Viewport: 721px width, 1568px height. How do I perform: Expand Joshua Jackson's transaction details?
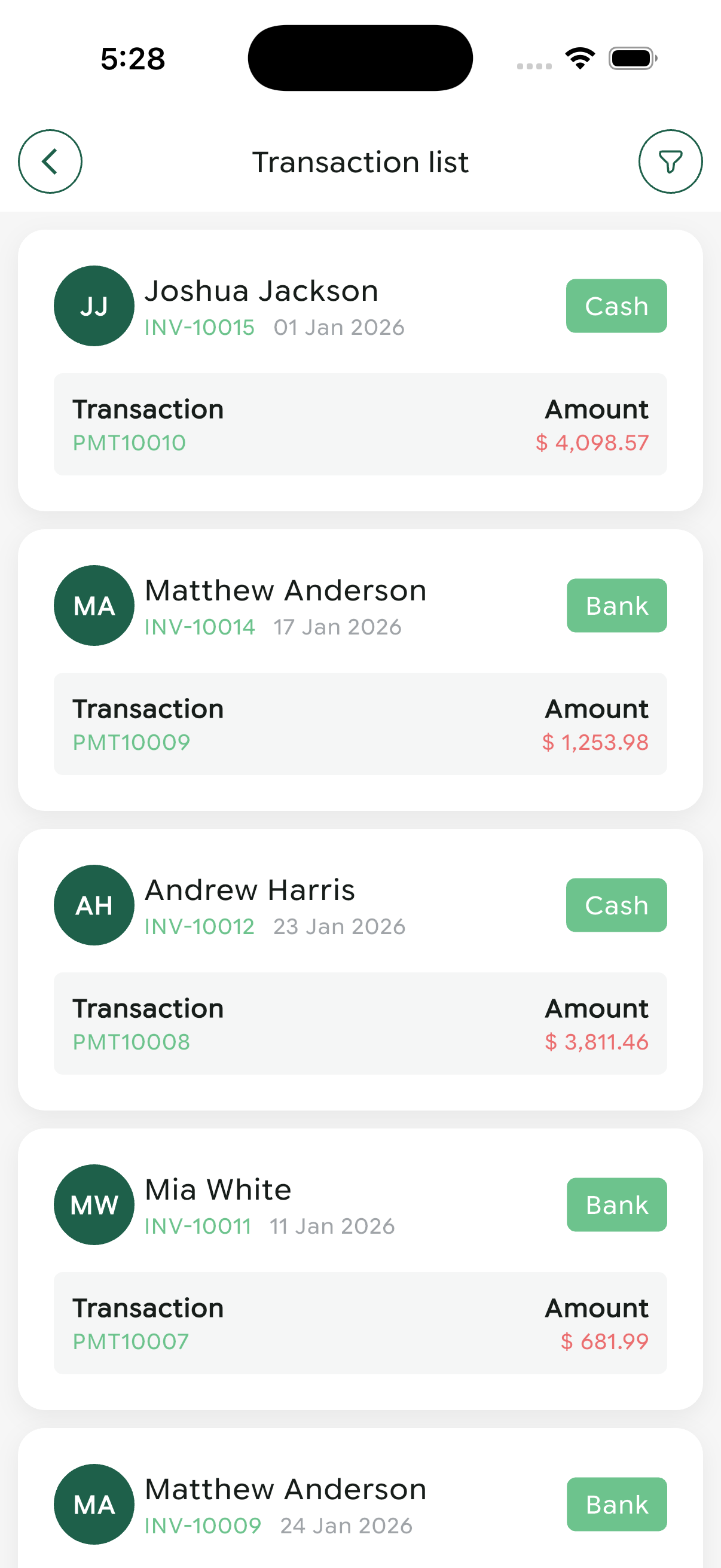tap(360, 365)
